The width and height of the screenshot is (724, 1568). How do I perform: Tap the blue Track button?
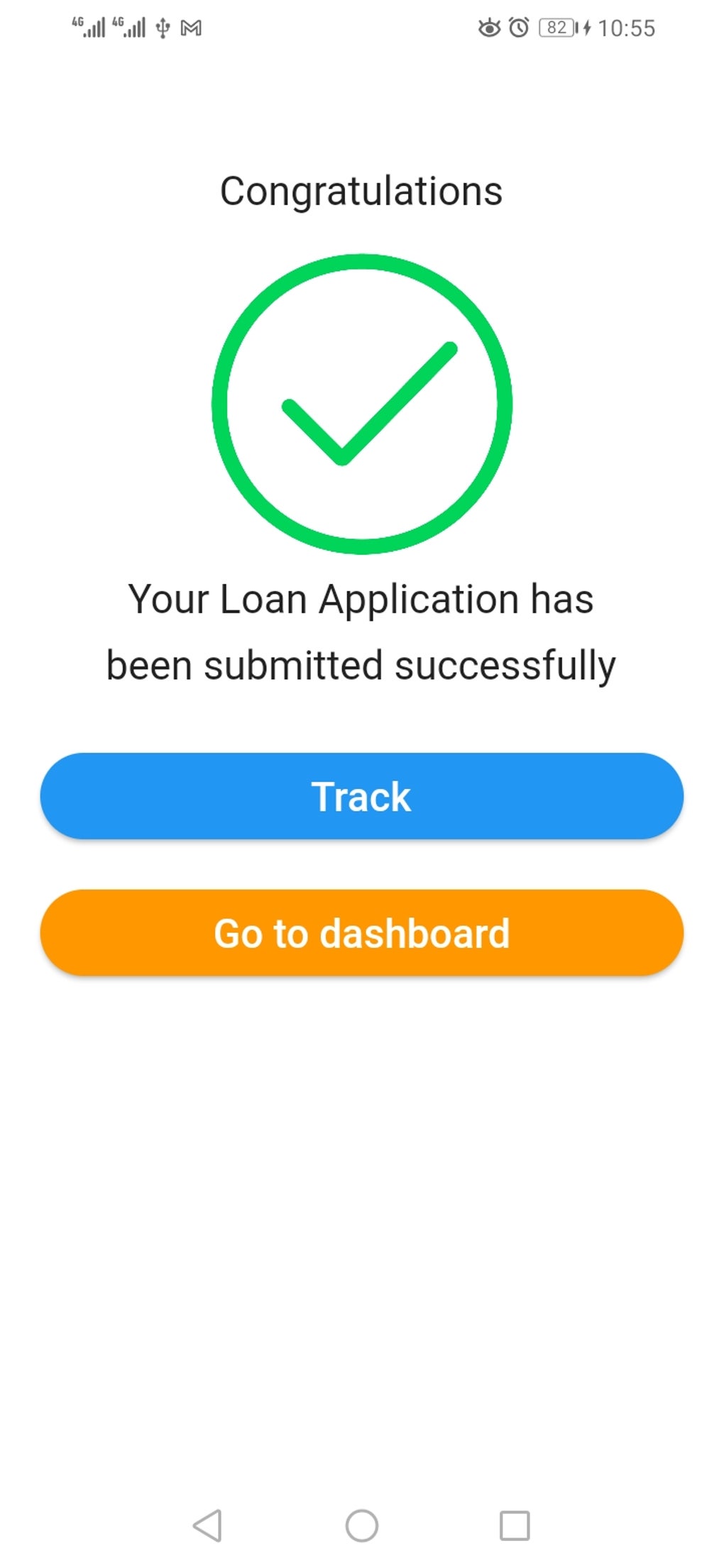pyautogui.click(x=361, y=796)
